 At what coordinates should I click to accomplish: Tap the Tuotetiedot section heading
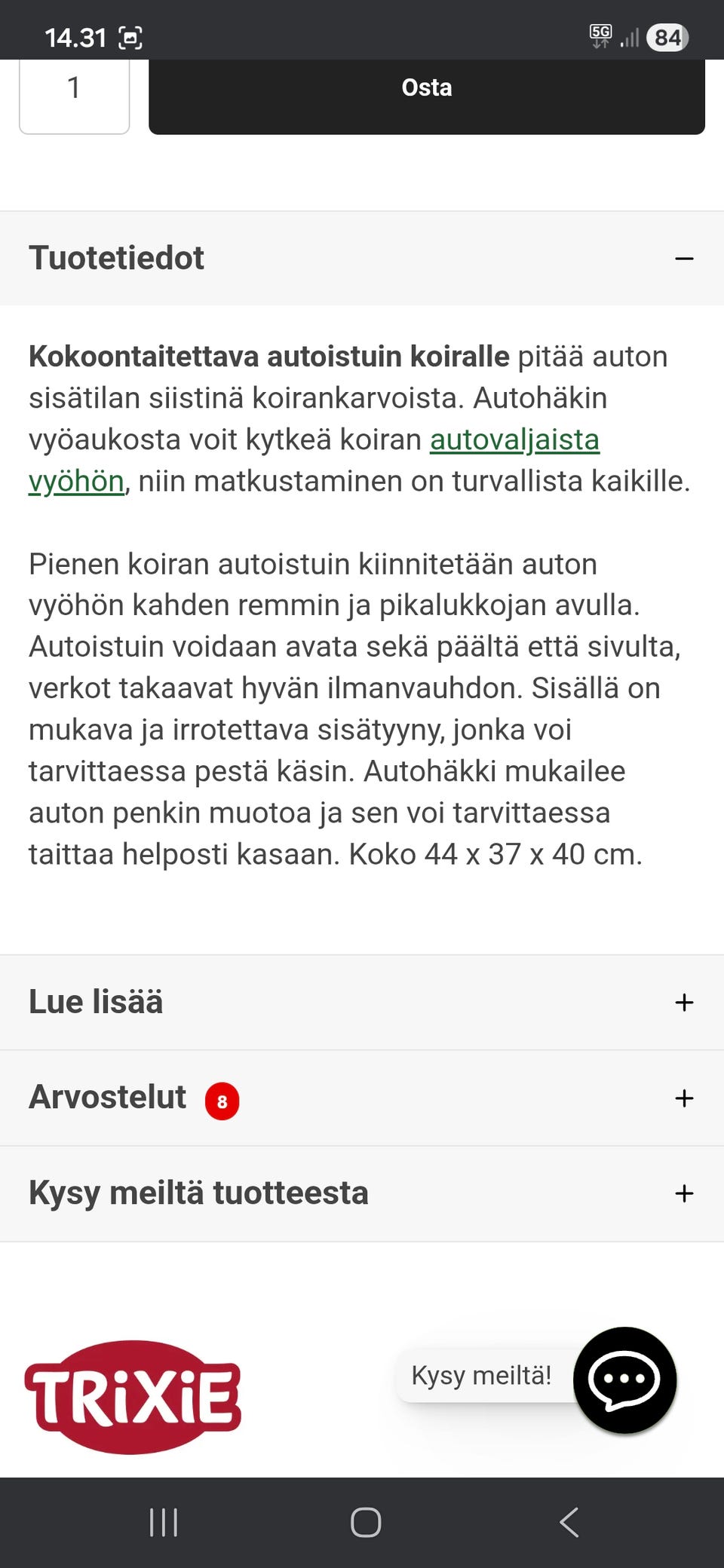click(x=116, y=258)
